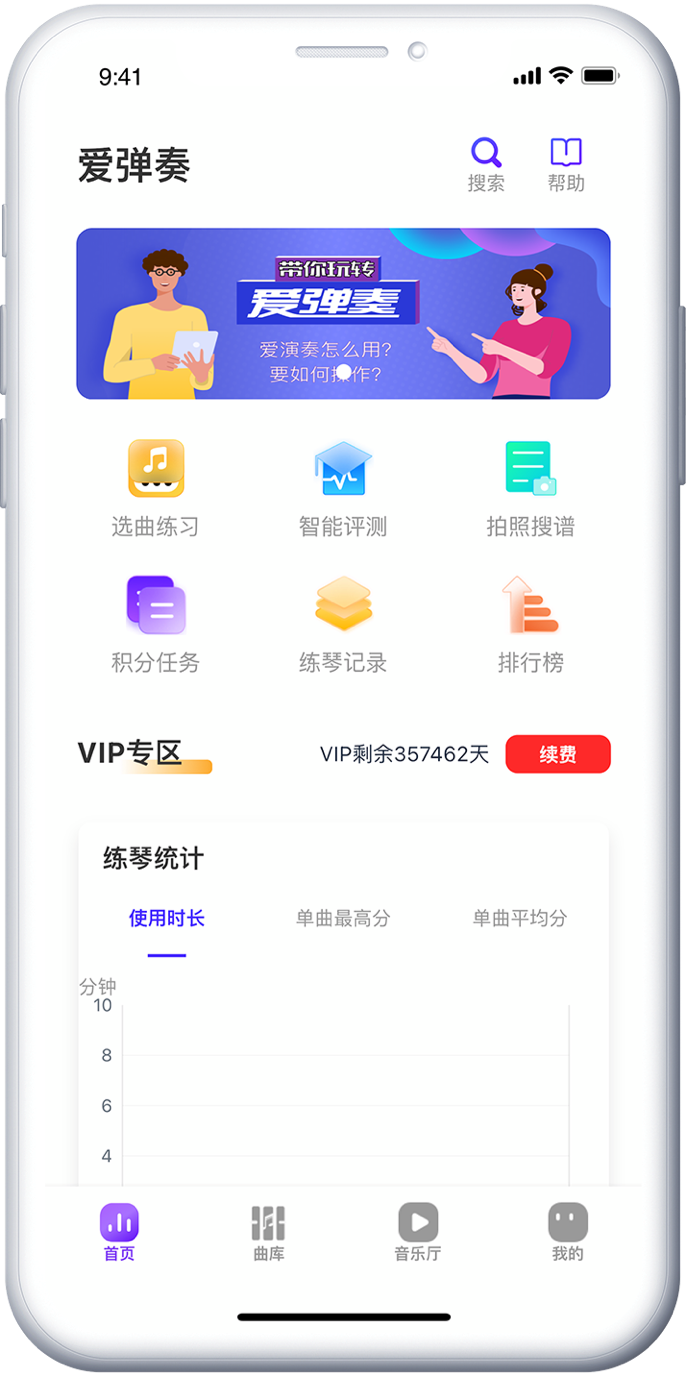Switch to the 单曲最高分 tab

coord(343,918)
